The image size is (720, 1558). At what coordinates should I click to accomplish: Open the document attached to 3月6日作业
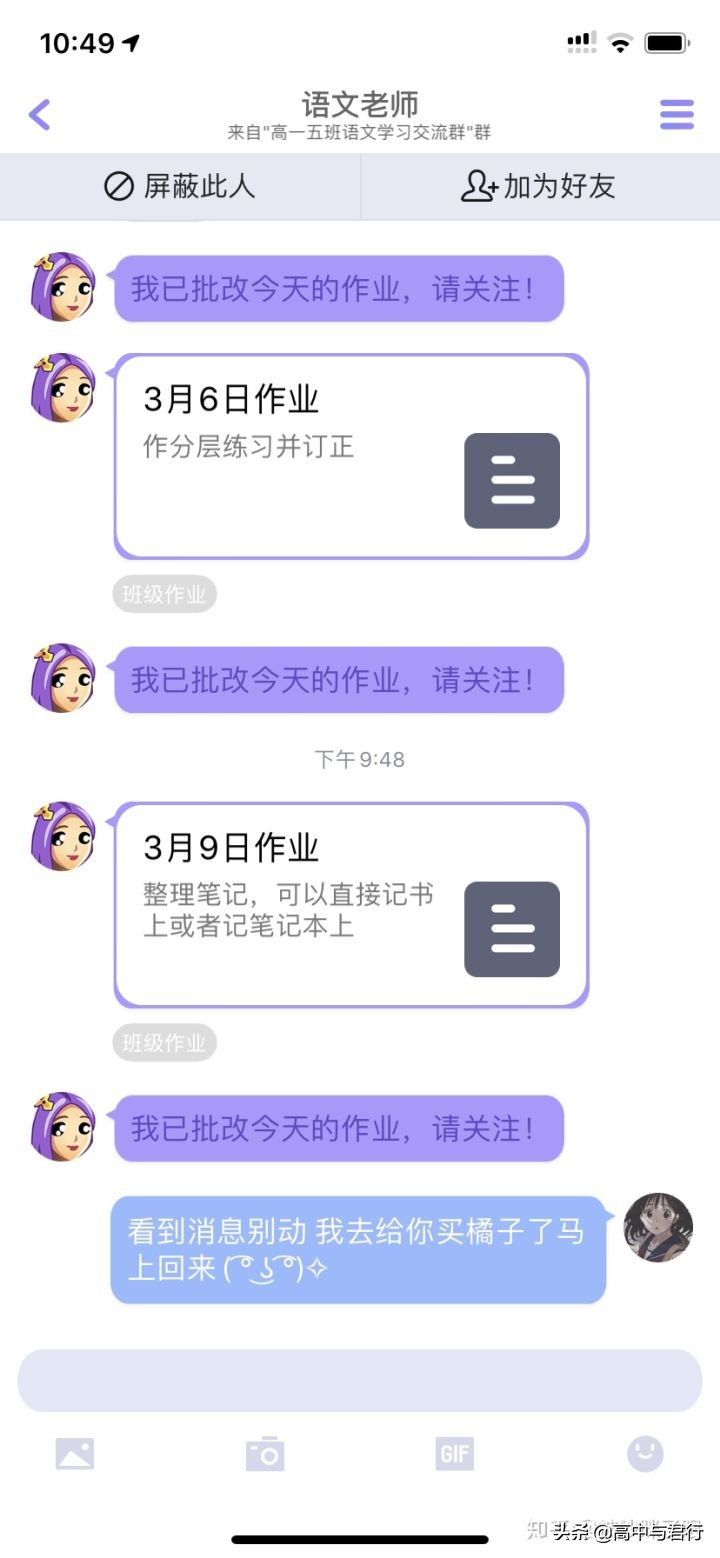point(512,480)
